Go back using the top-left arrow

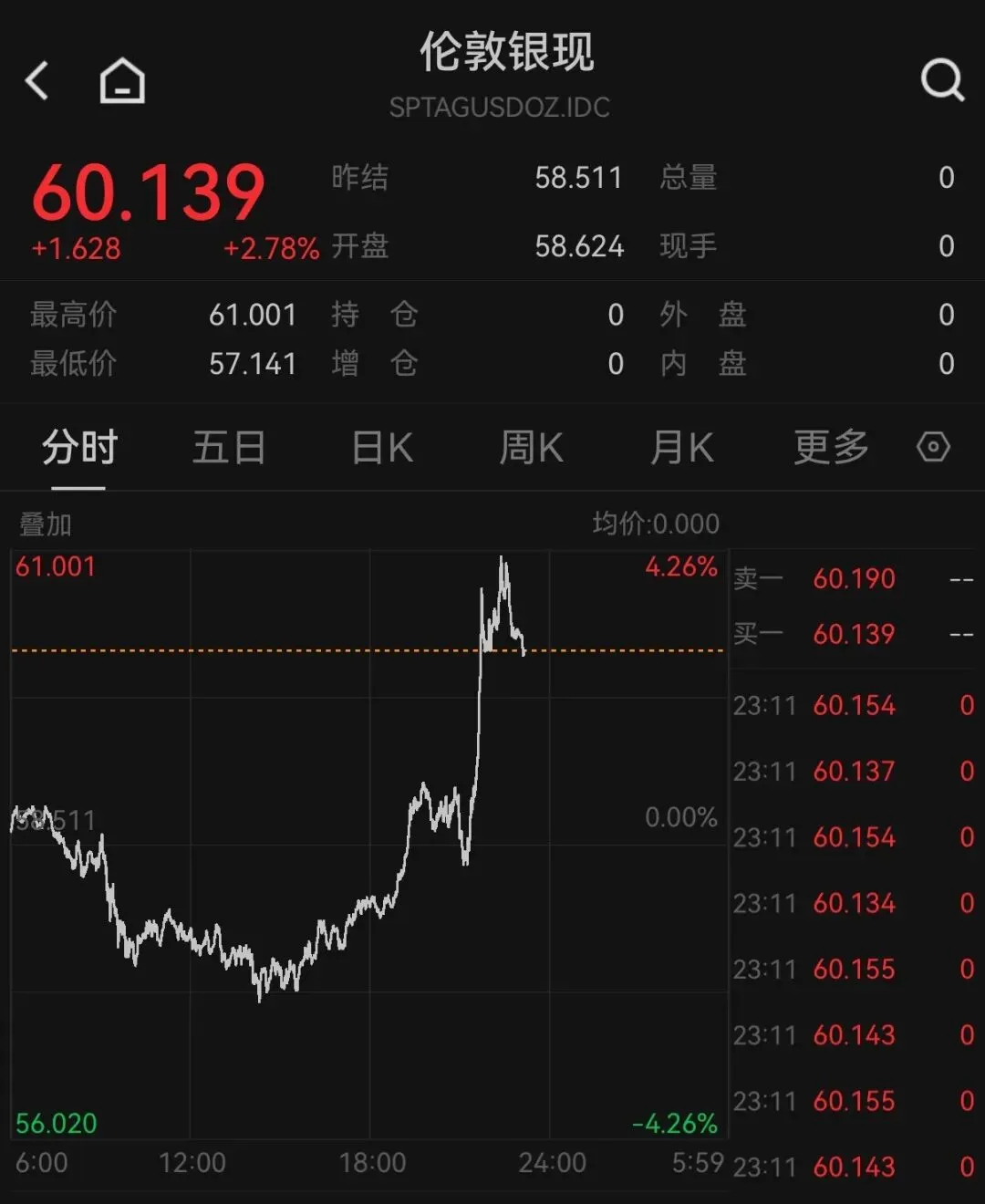click(x=36, y=80)
